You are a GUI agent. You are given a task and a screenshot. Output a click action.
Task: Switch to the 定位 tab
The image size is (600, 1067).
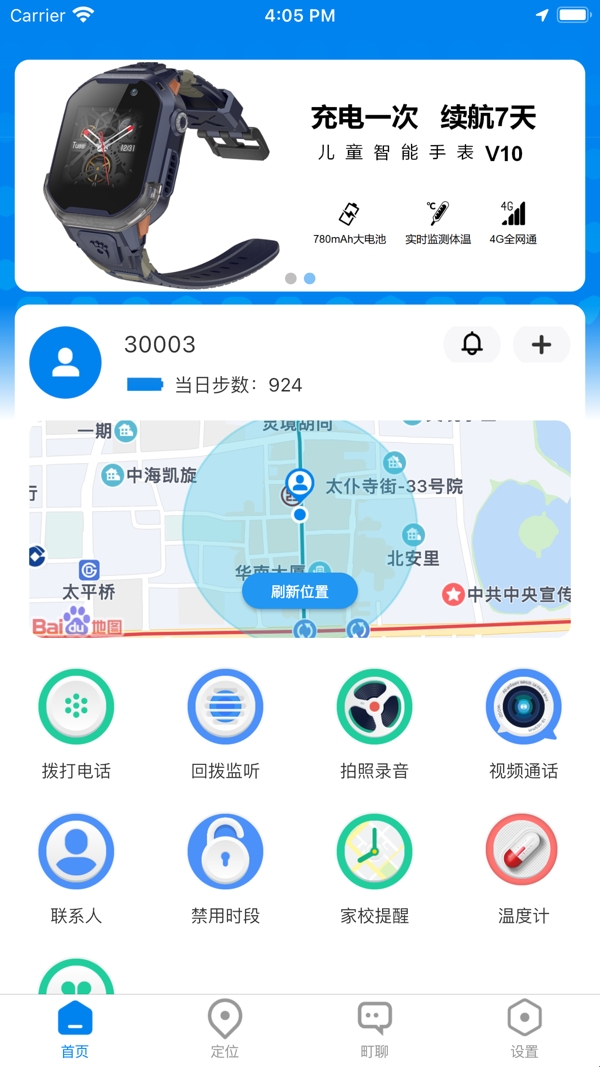pos(225,1029)
